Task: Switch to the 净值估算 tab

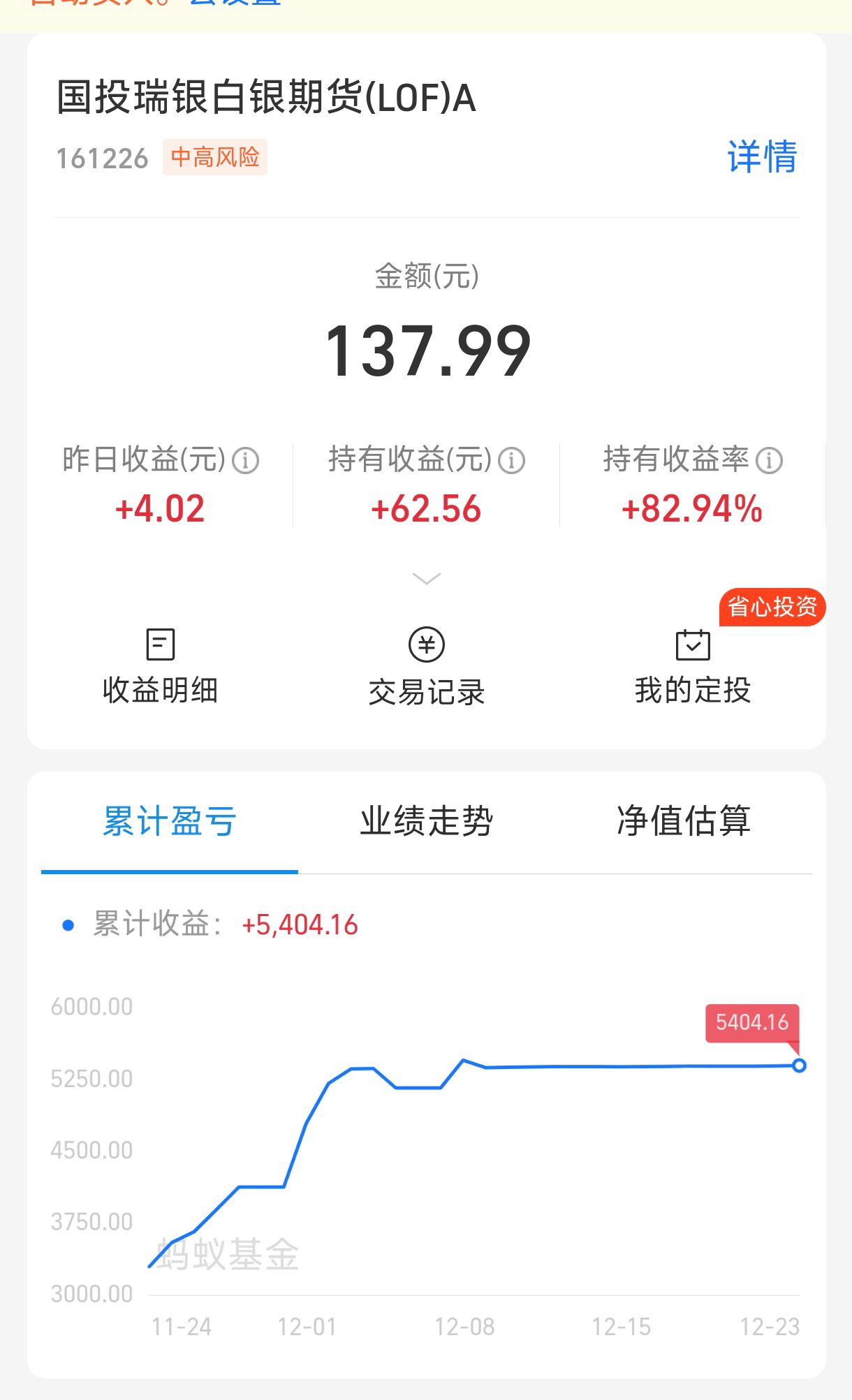Action: coord(683,821)
